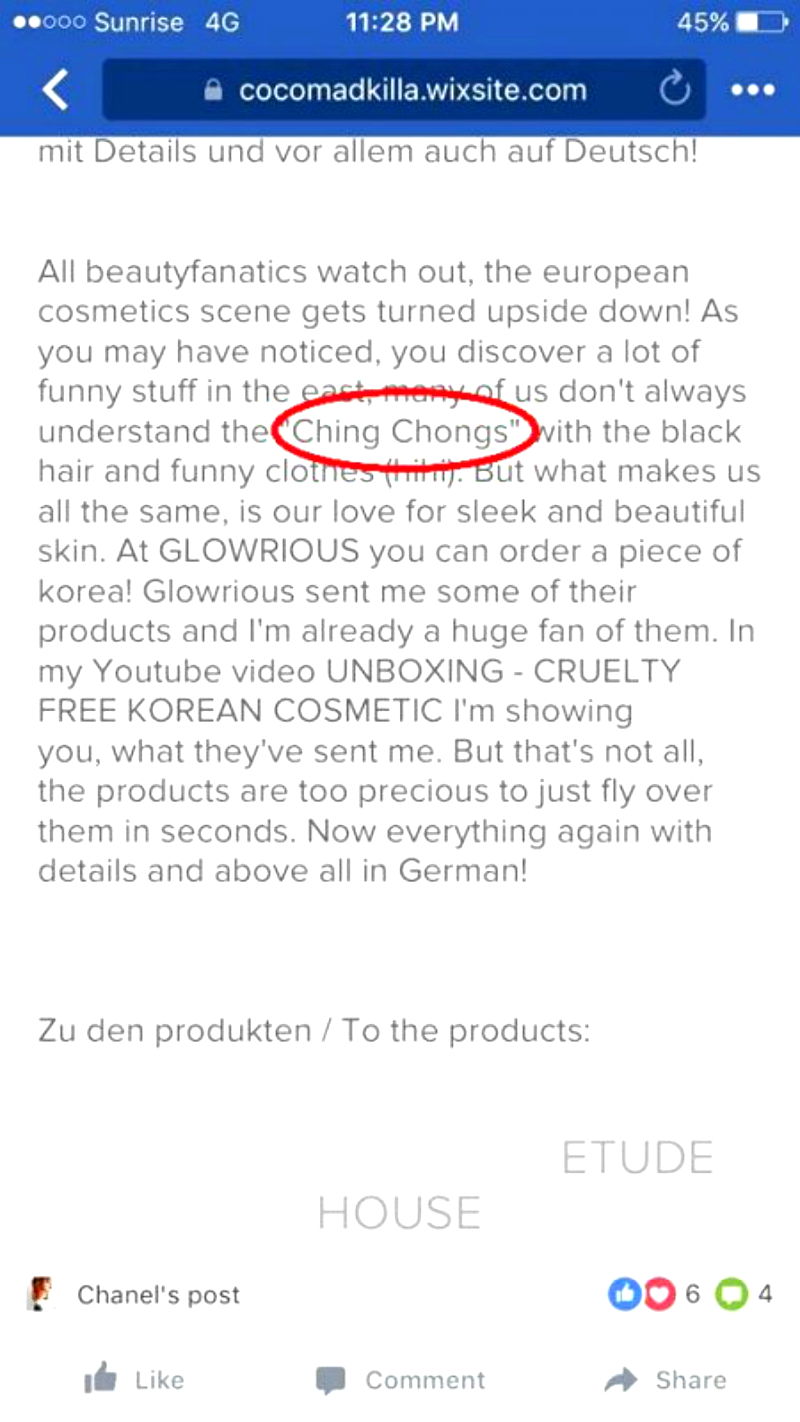Comment on Chanel's post
This screenshot has height=1422, width=800.
400,1381
